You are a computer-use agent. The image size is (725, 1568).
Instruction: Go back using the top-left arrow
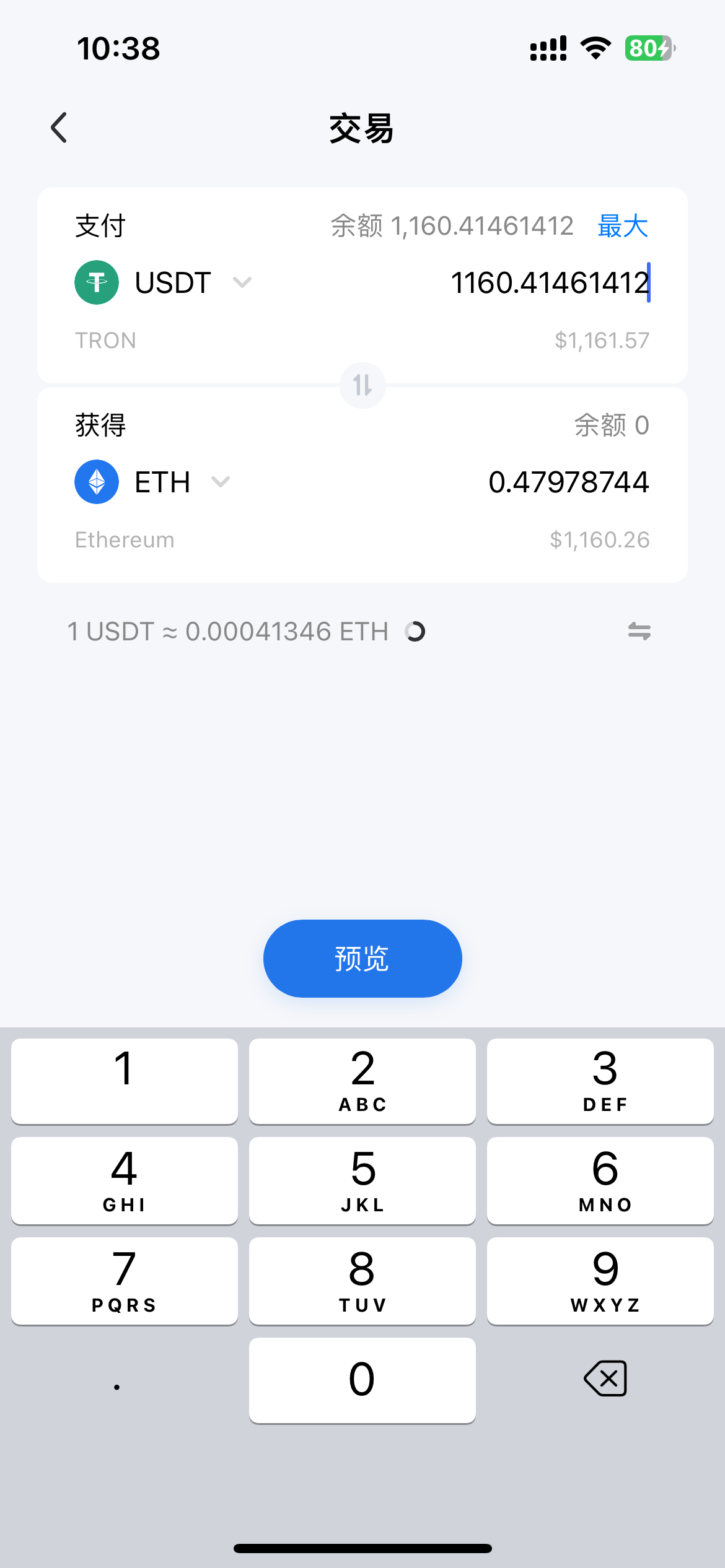click(59, 128)
